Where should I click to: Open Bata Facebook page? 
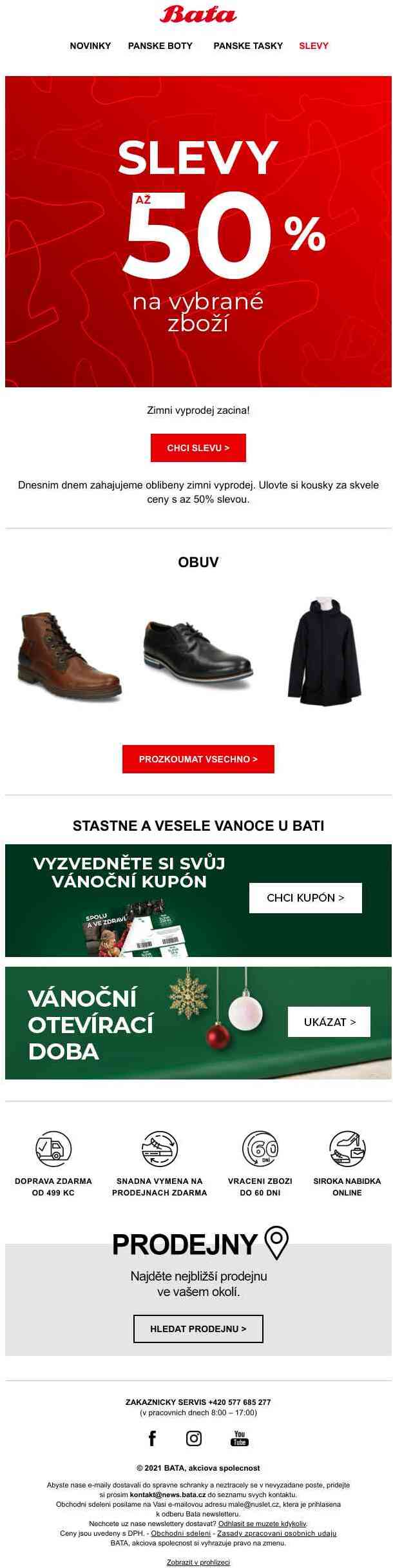click(153, 1438)
